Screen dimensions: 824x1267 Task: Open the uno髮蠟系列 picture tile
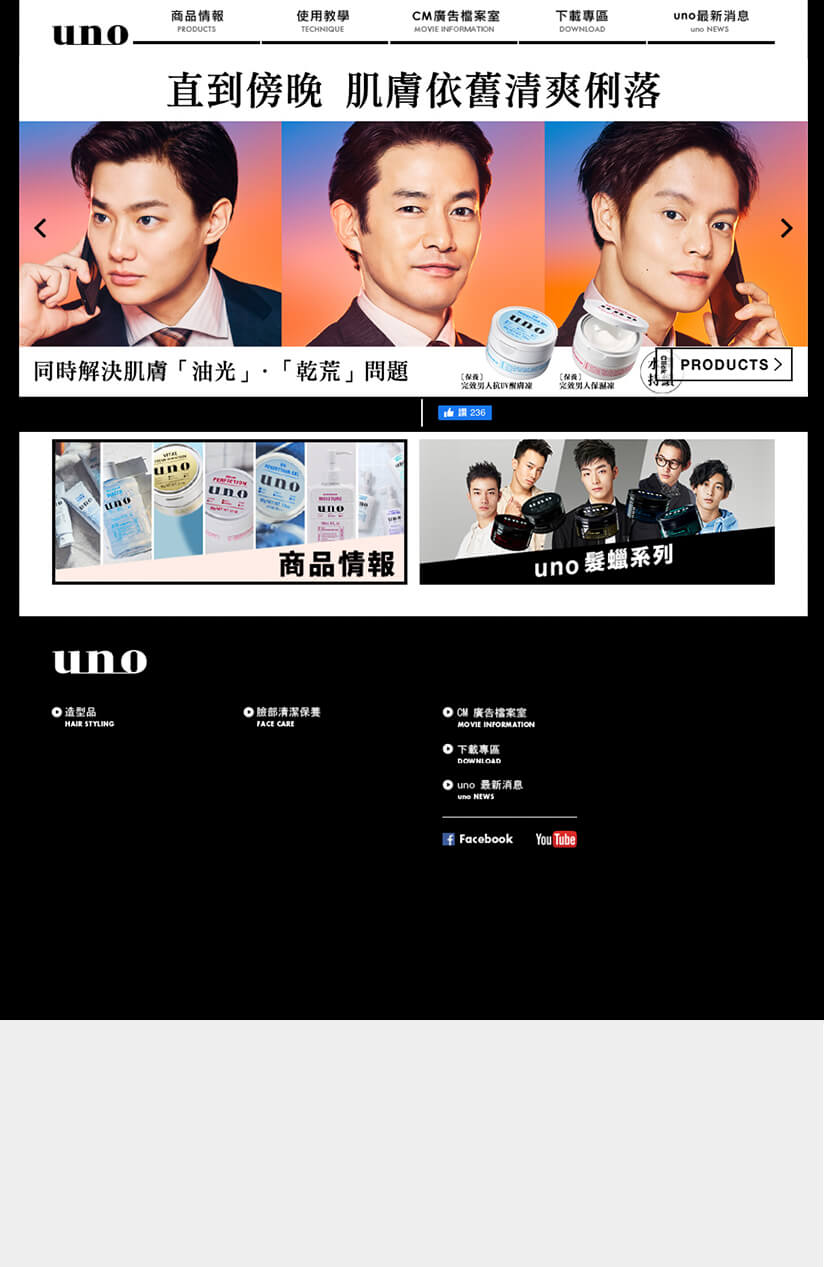pos(597,512)
